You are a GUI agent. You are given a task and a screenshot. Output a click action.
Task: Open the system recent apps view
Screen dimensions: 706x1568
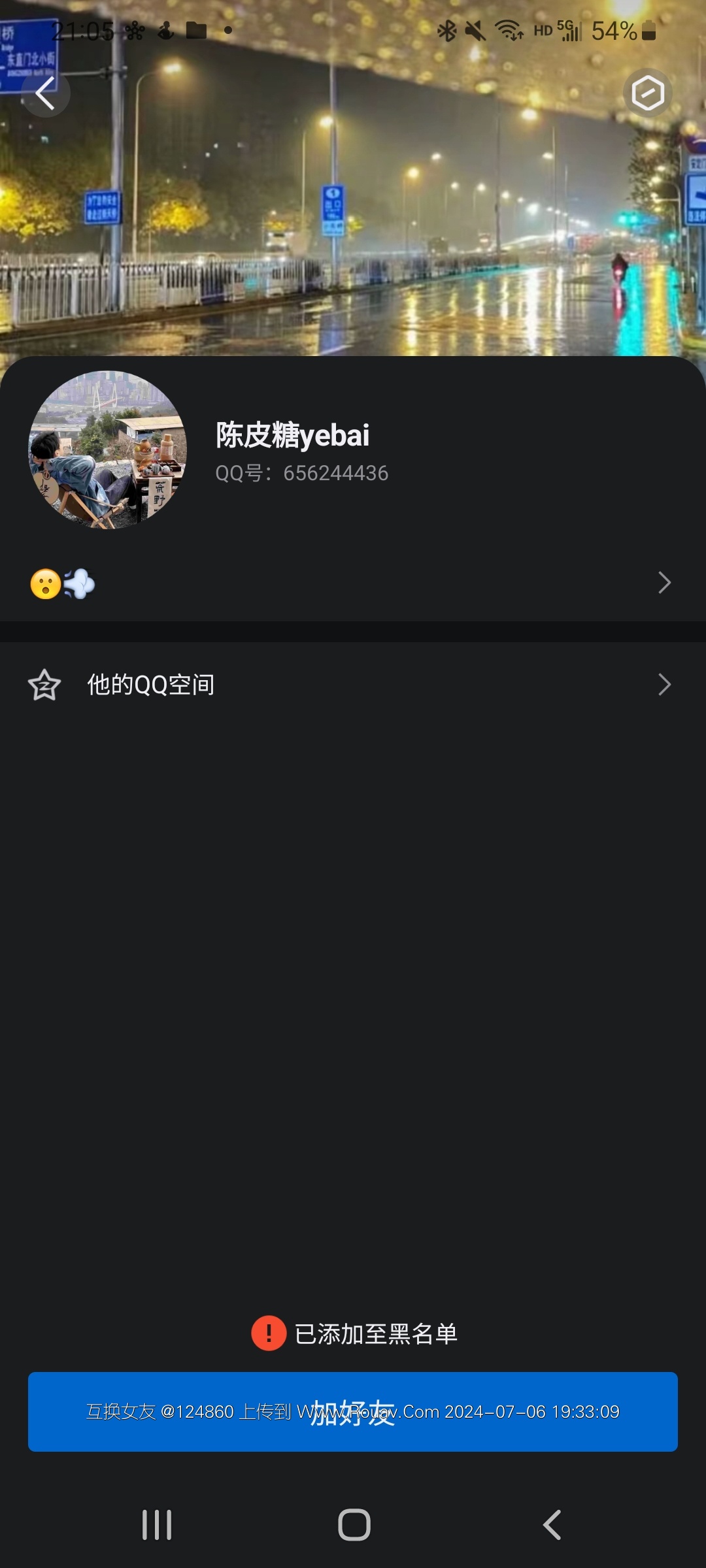click(157, 1525)
